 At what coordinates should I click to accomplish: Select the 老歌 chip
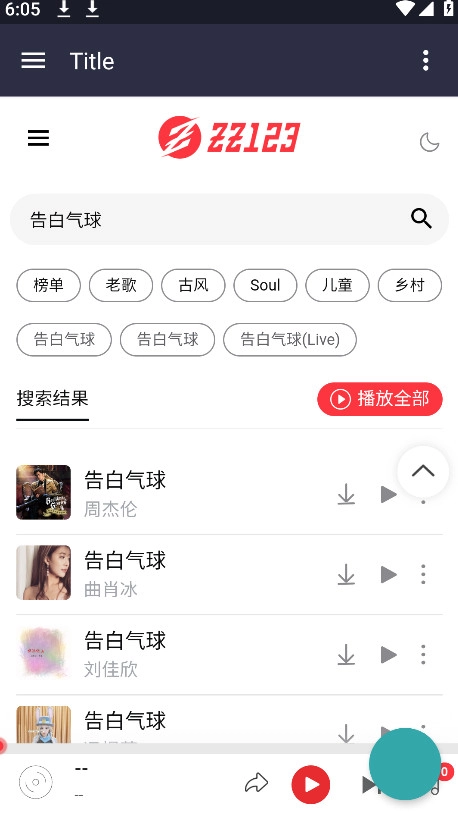121,285
